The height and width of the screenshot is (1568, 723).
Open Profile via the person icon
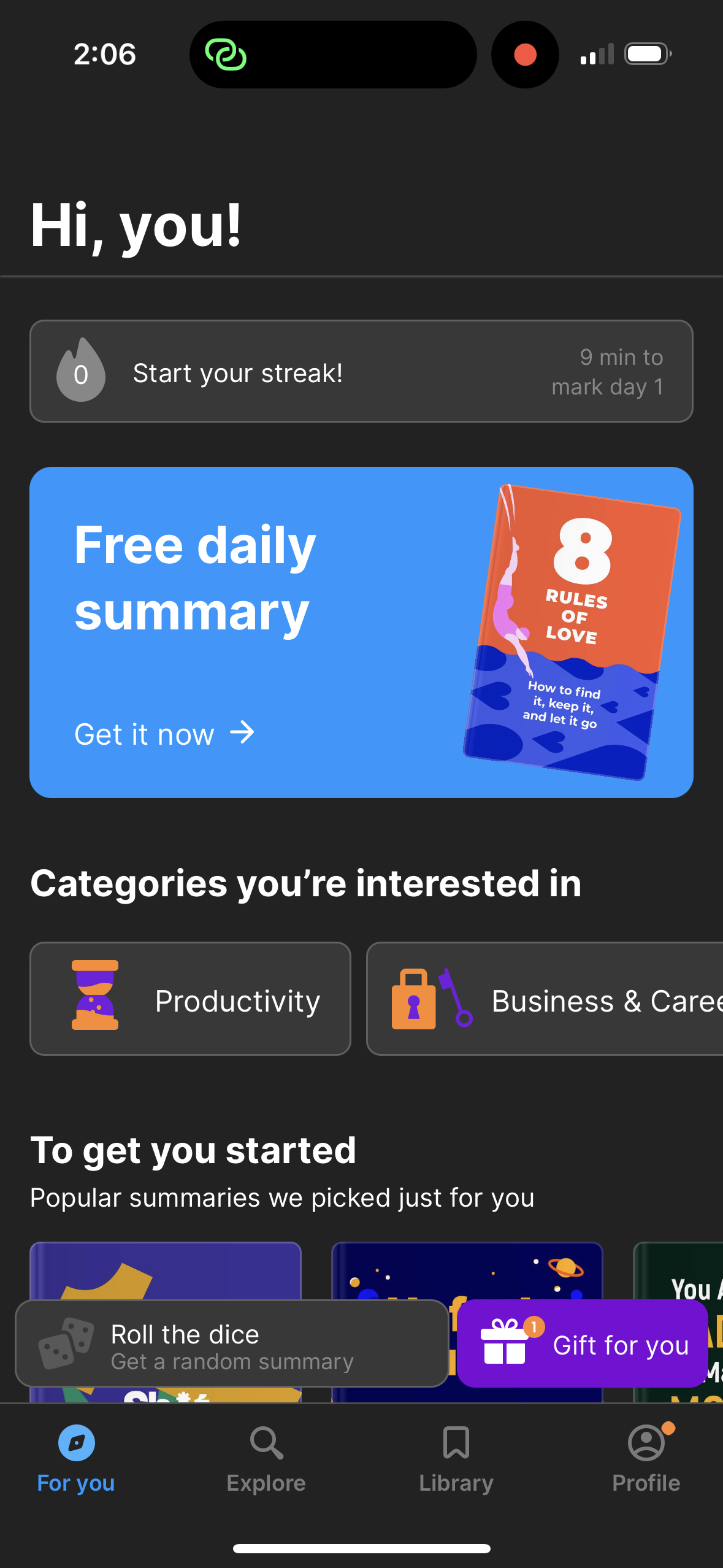[x=646, y=1443]
